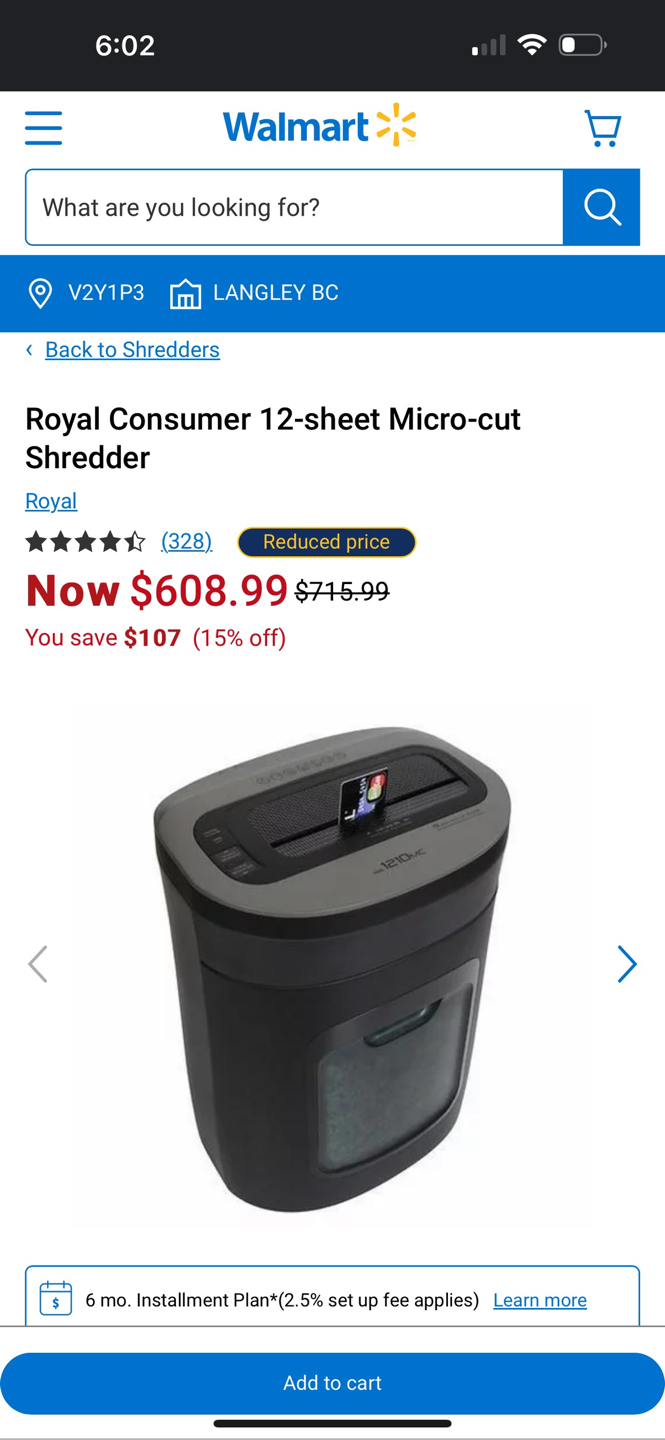The height and width of the screenshot is (1440, 665).
Task: Tap the Walmart logo to go home
Action: click(319, 126)
